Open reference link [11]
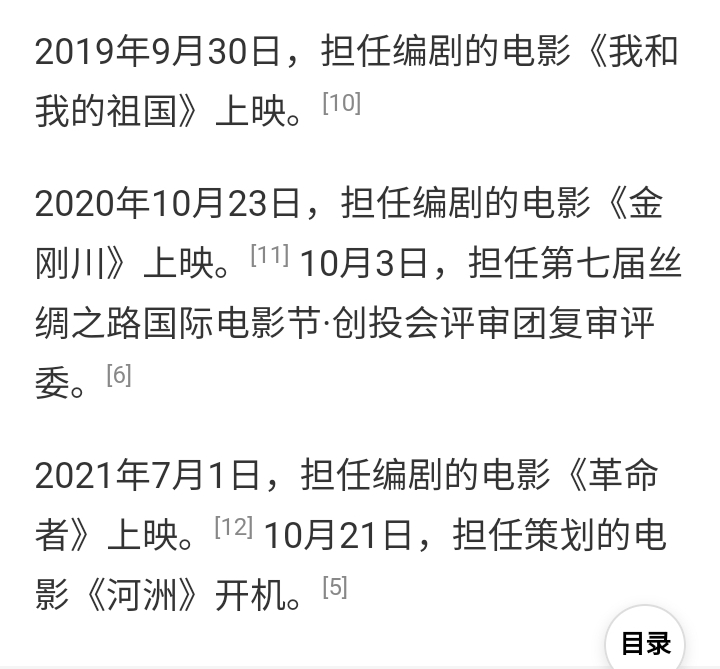 [269, 255]
